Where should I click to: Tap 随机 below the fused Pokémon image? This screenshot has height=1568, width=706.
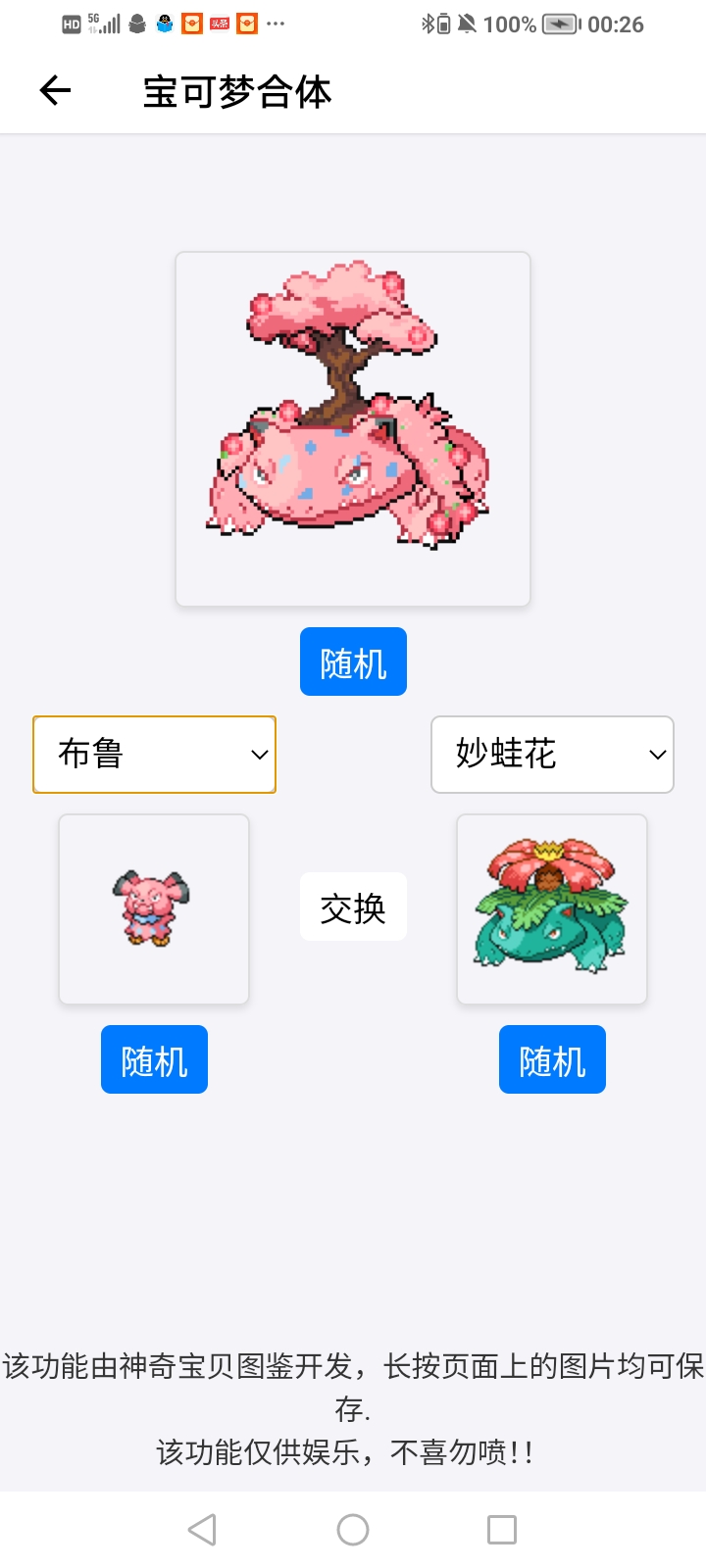[353, 662]
